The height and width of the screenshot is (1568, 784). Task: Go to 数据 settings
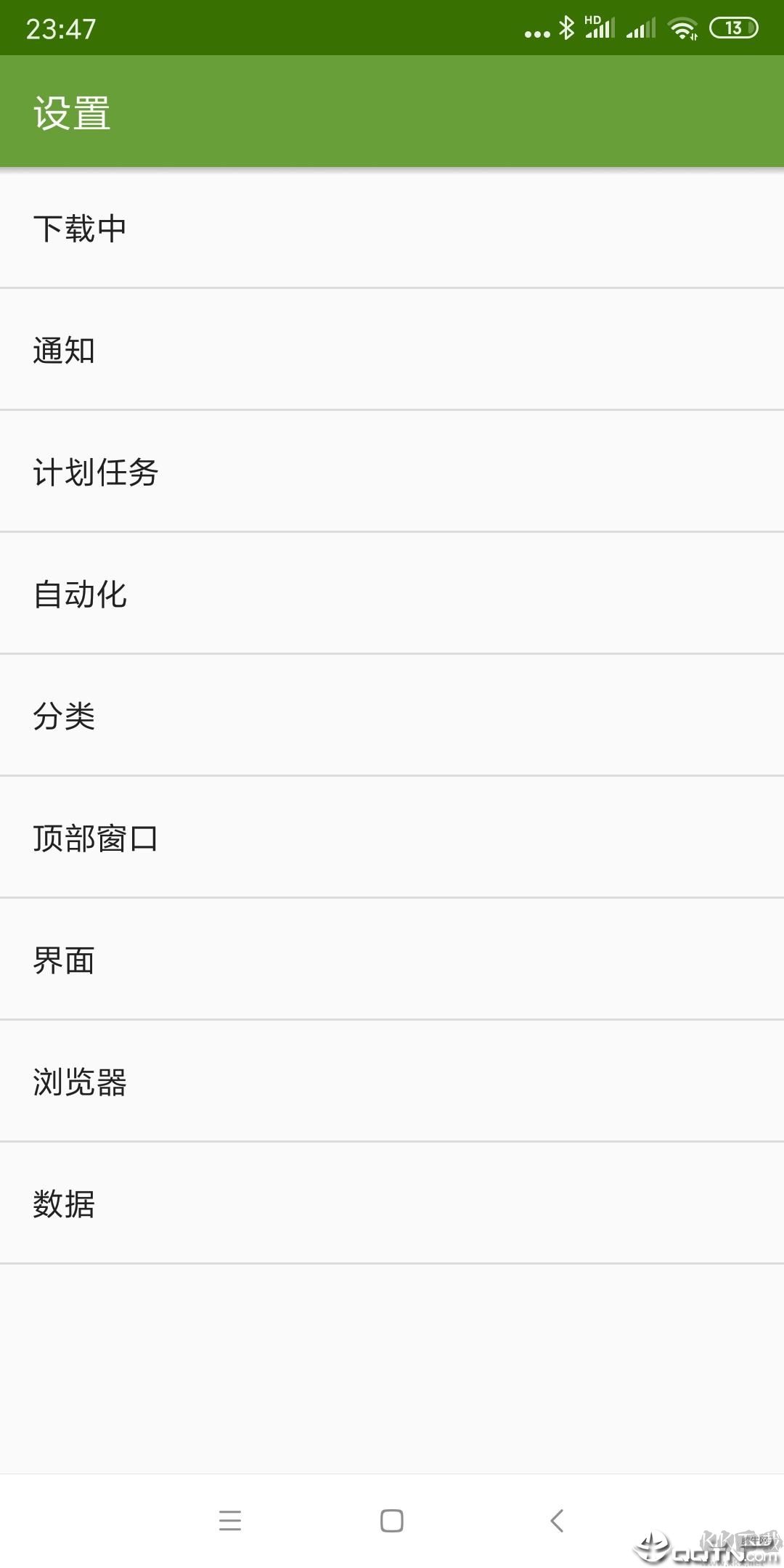coord(392,1204)
